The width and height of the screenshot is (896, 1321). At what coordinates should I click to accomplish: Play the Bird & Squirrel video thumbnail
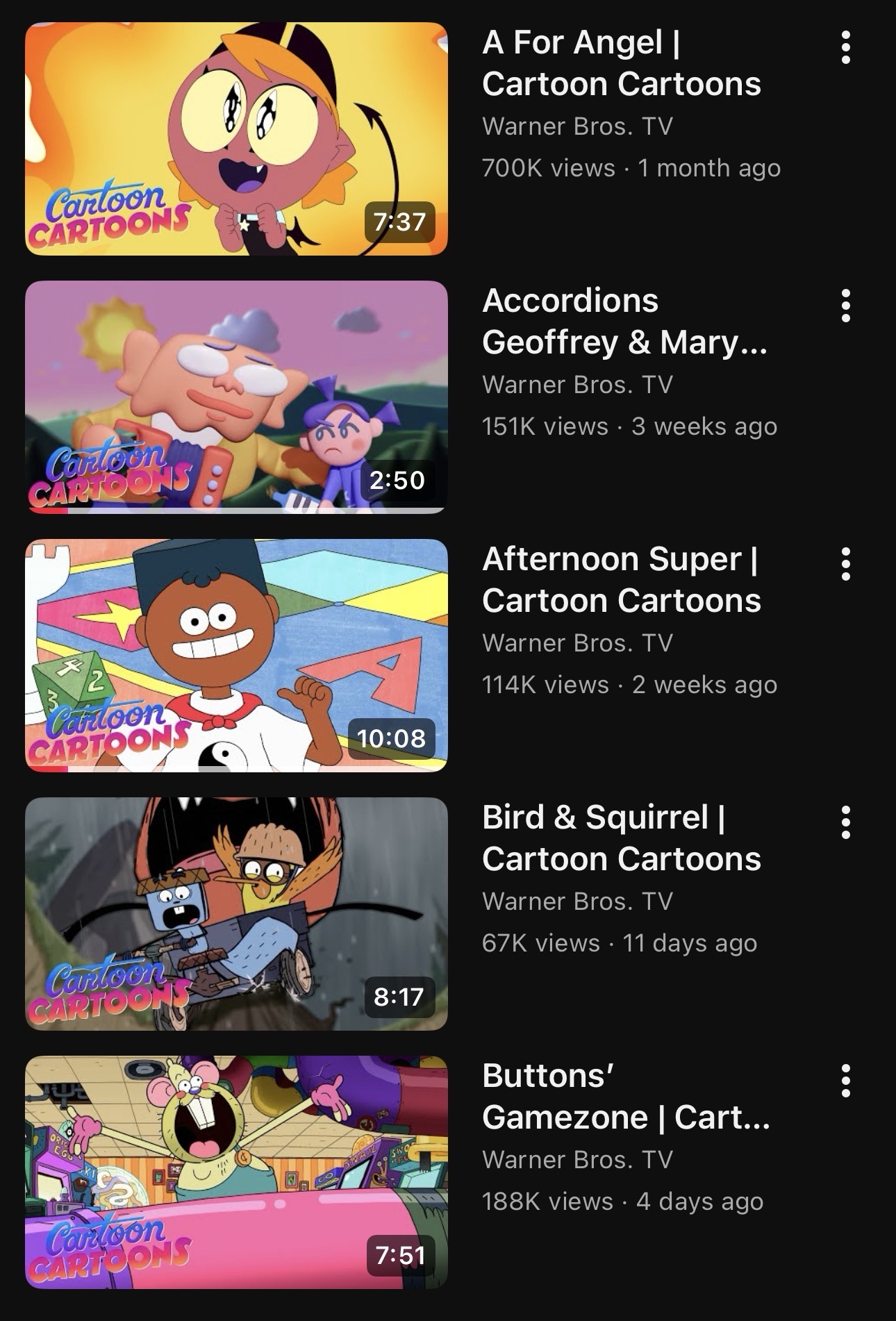point(236,914)
